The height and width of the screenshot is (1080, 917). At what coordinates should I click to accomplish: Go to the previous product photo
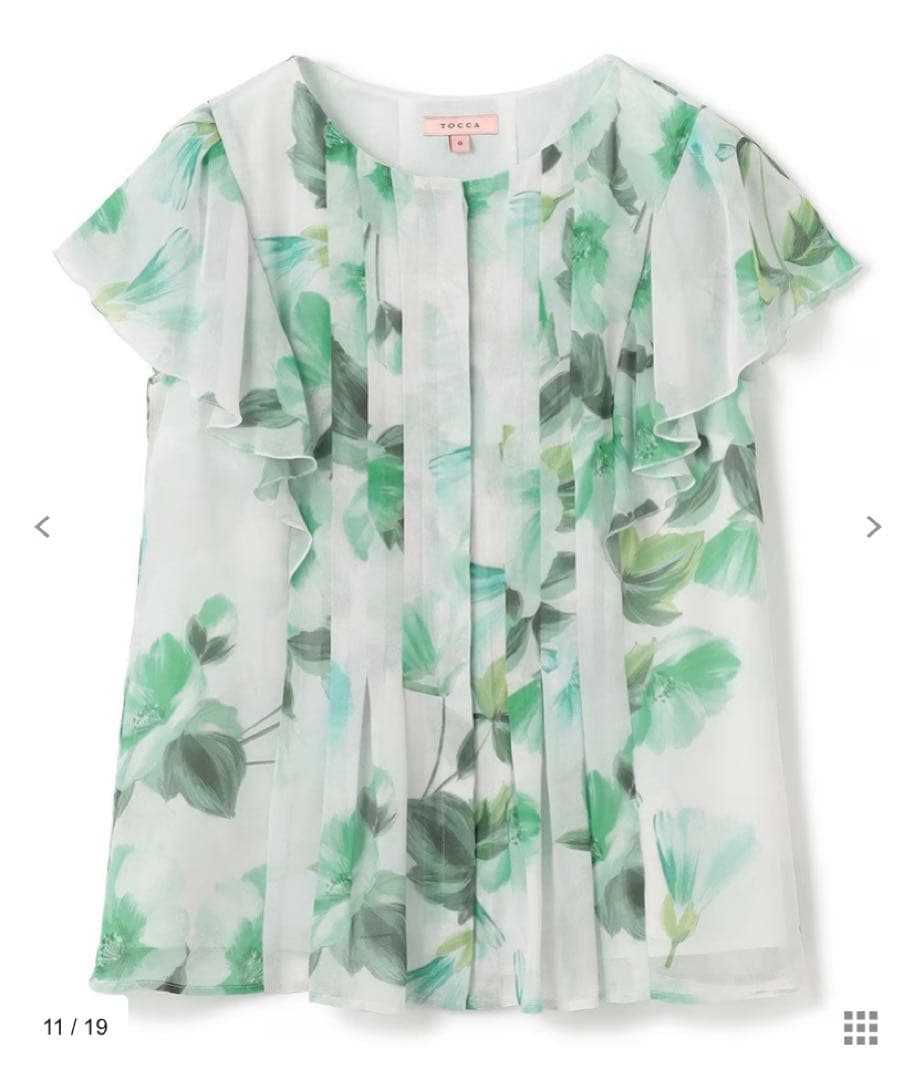42,526
